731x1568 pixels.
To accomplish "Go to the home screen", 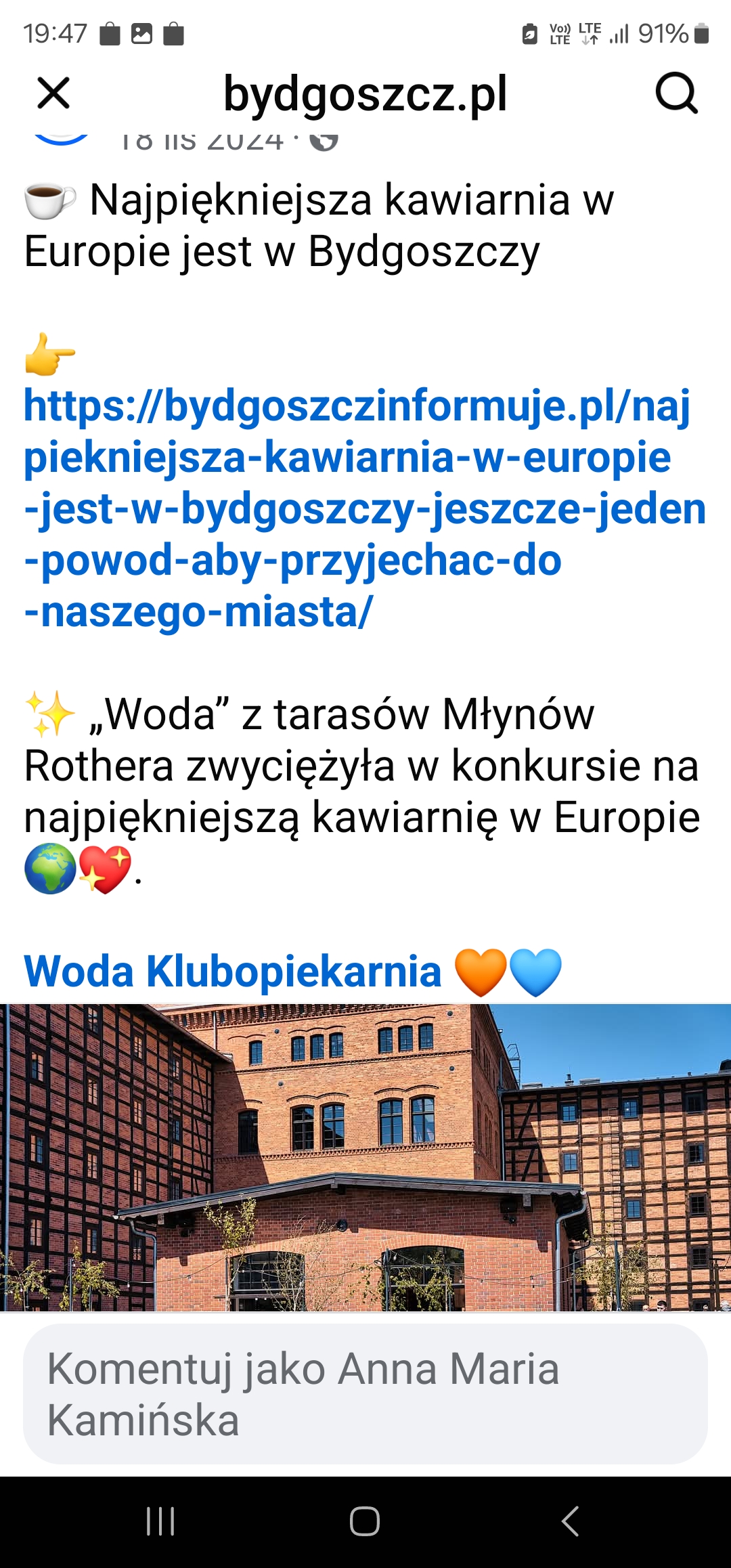I will point(364,1521).
